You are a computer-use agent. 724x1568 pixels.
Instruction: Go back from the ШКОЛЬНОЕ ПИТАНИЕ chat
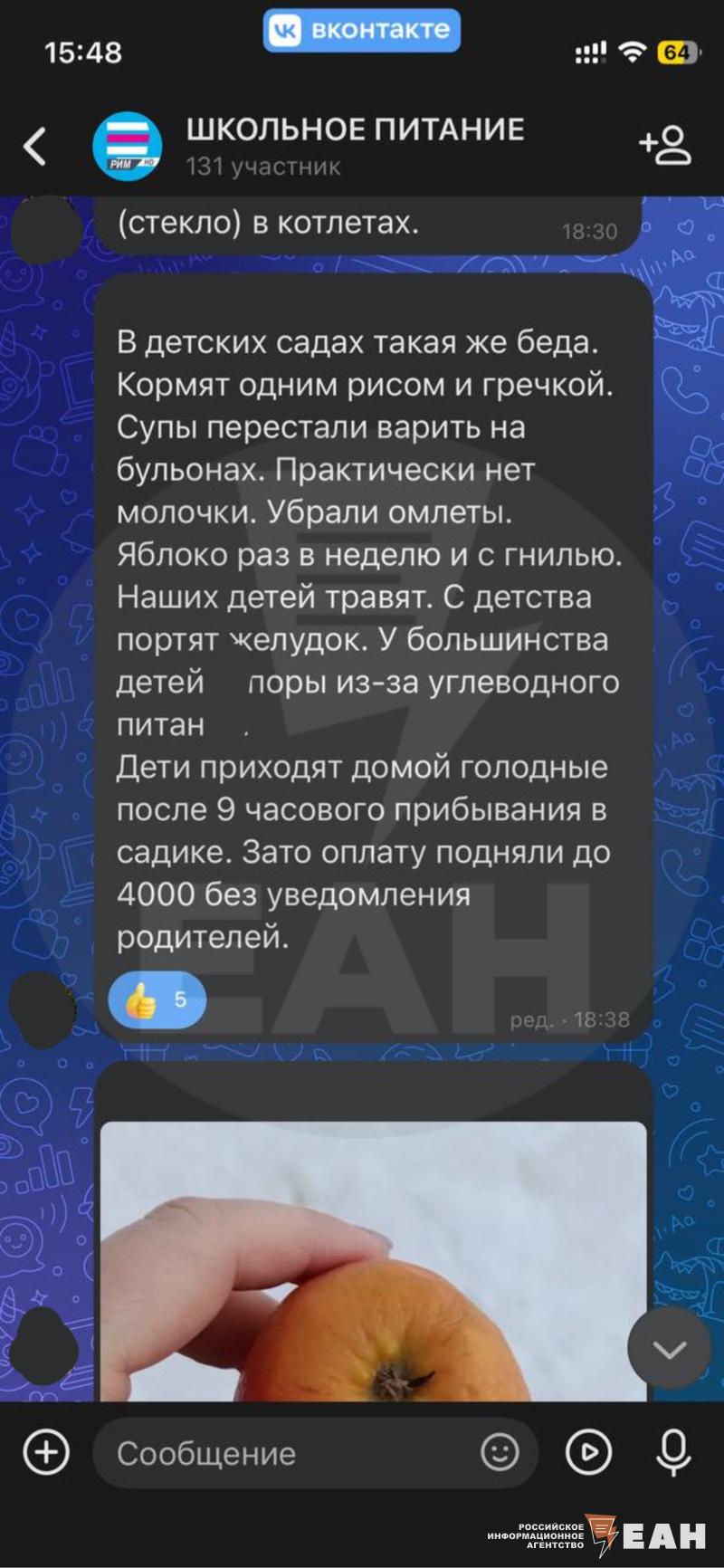pyautogui.click(x=35, y=146)
